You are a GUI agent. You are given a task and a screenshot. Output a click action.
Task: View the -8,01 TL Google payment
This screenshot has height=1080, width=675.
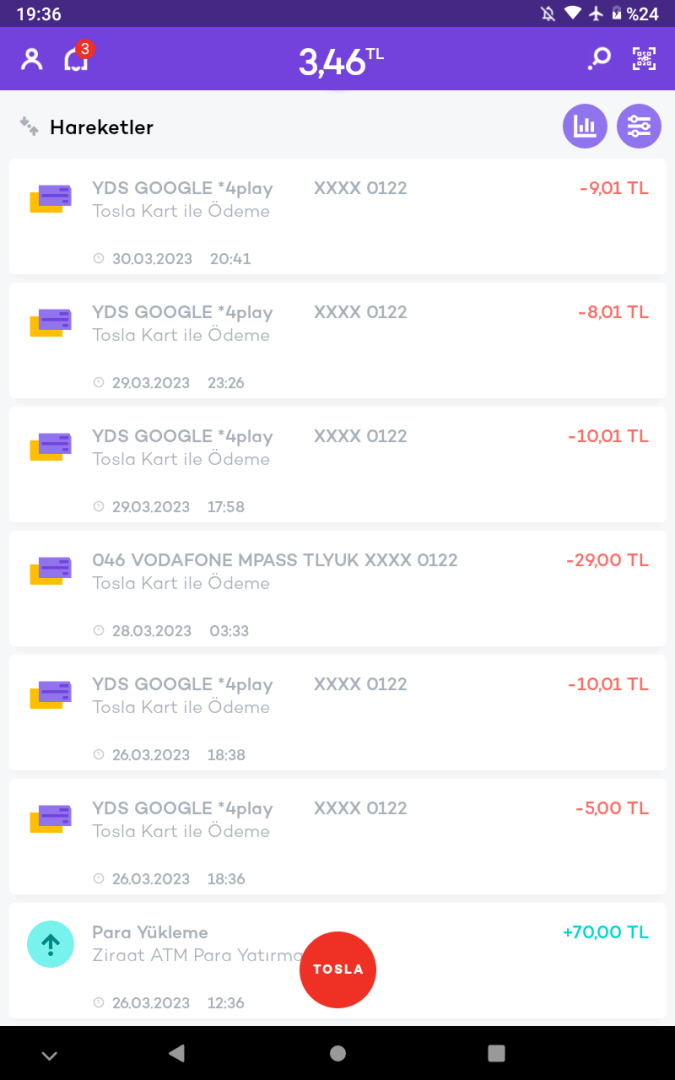coord(338,340)
